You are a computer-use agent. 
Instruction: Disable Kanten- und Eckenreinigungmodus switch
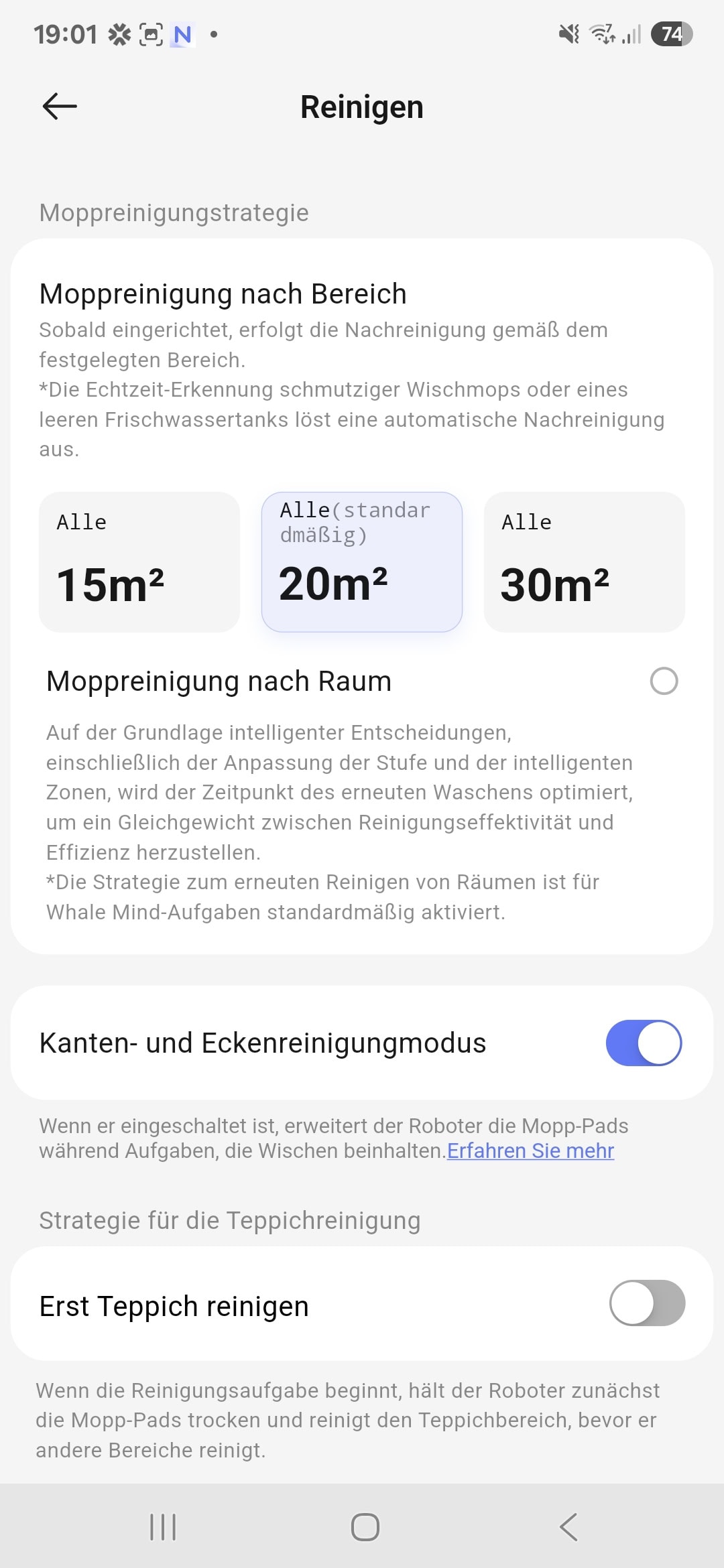click(x=644, y=1043)
